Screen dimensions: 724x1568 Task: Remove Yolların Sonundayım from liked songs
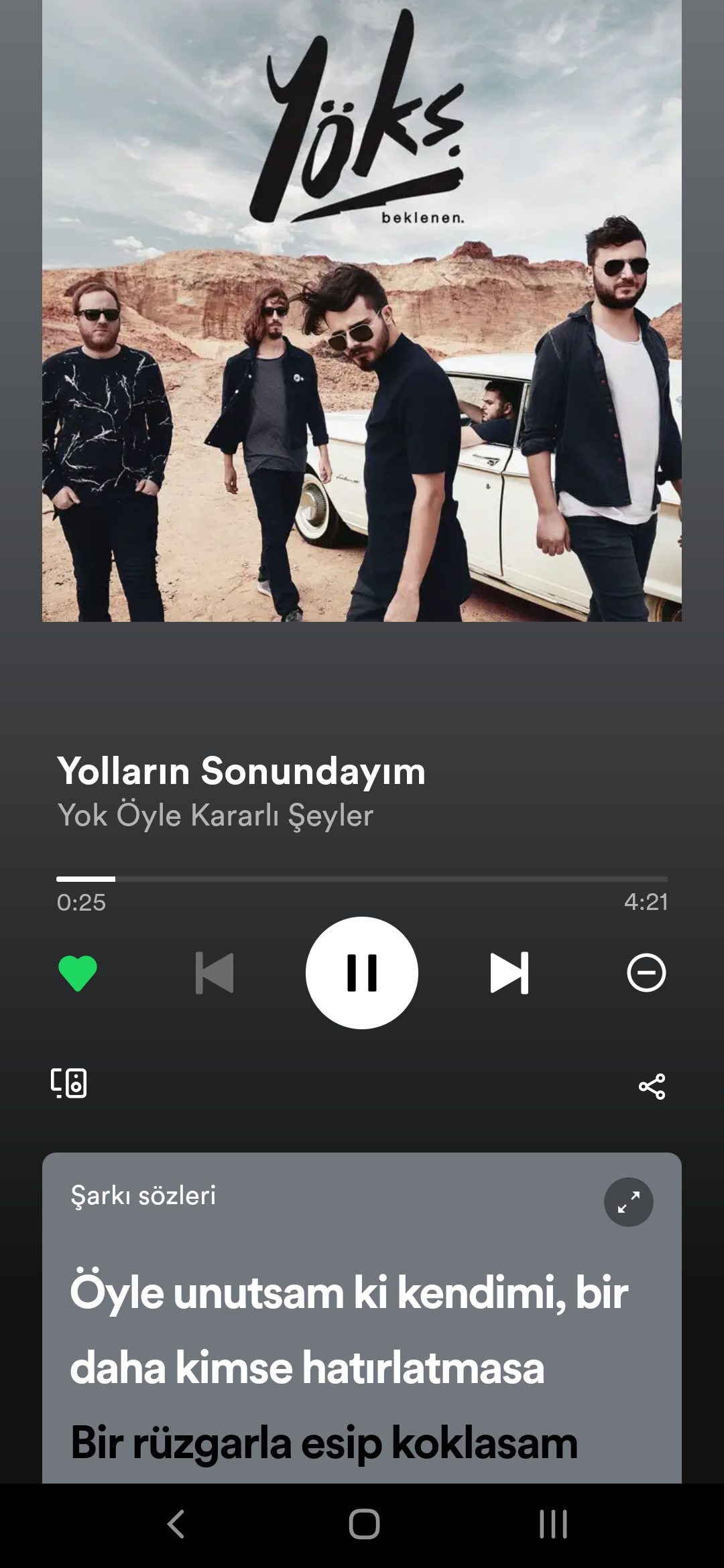coord(78,973)
